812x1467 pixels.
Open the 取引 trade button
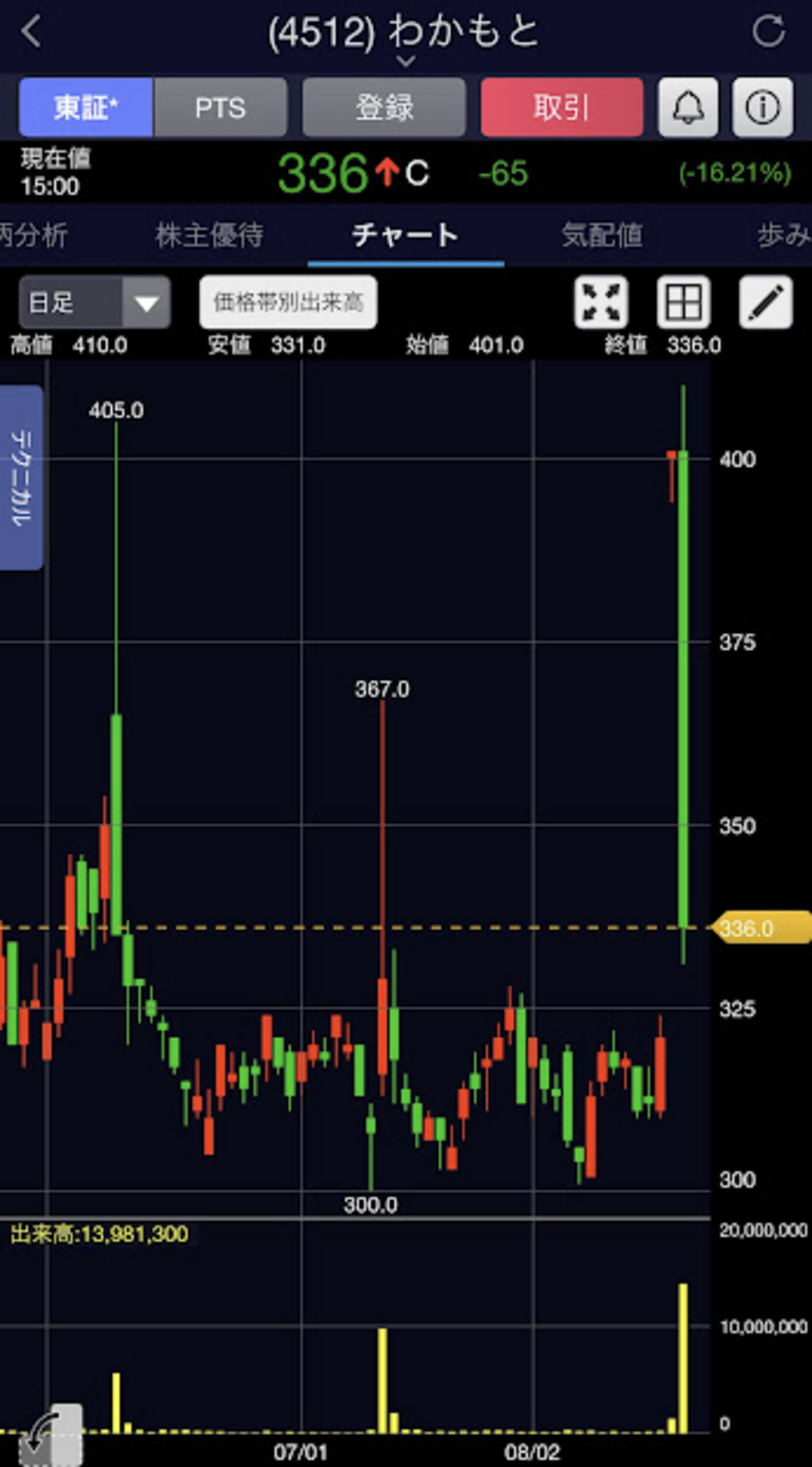(562, 107)
